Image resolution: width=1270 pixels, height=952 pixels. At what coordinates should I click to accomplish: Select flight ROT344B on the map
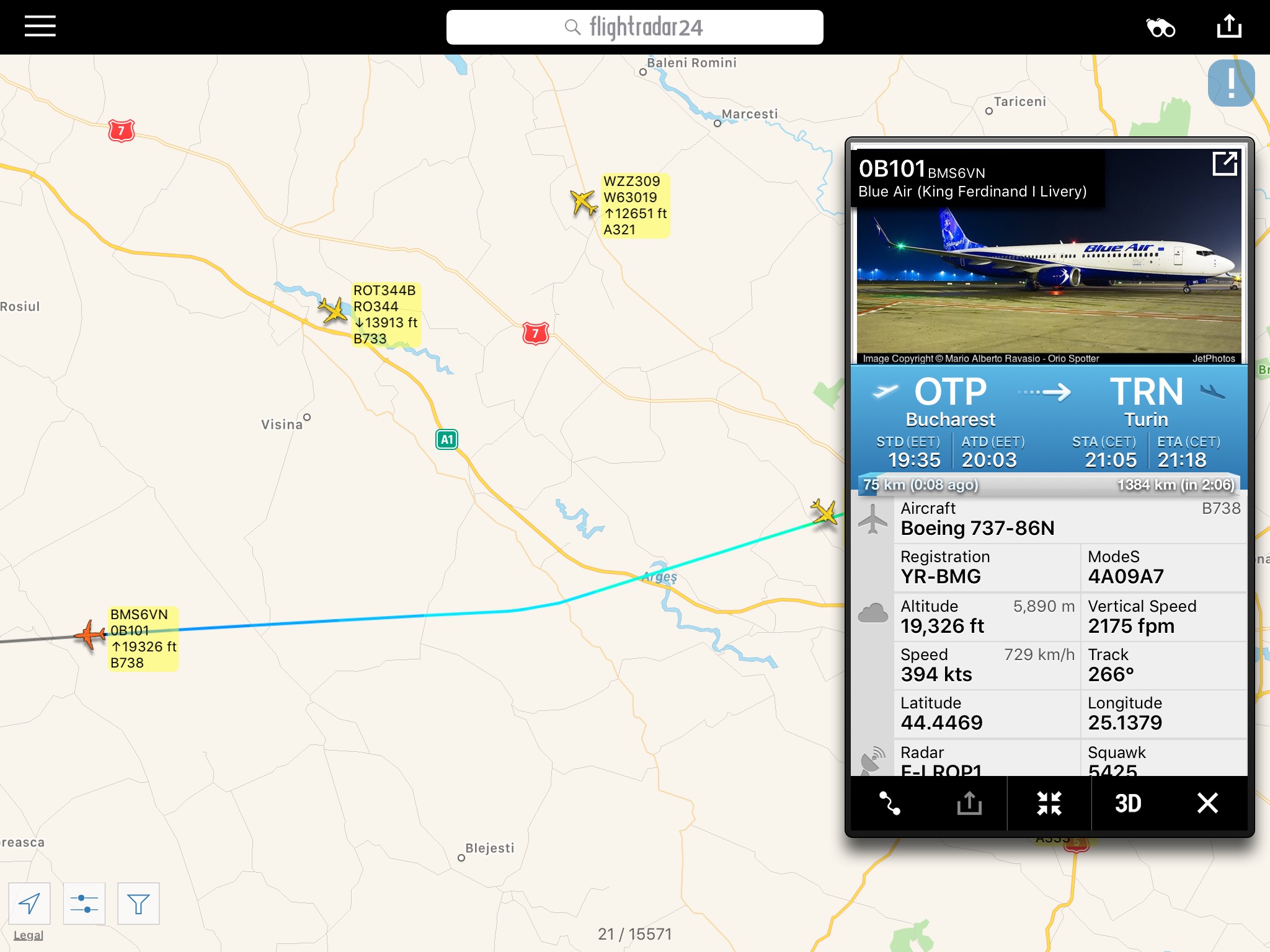click(x=334, y=311)
